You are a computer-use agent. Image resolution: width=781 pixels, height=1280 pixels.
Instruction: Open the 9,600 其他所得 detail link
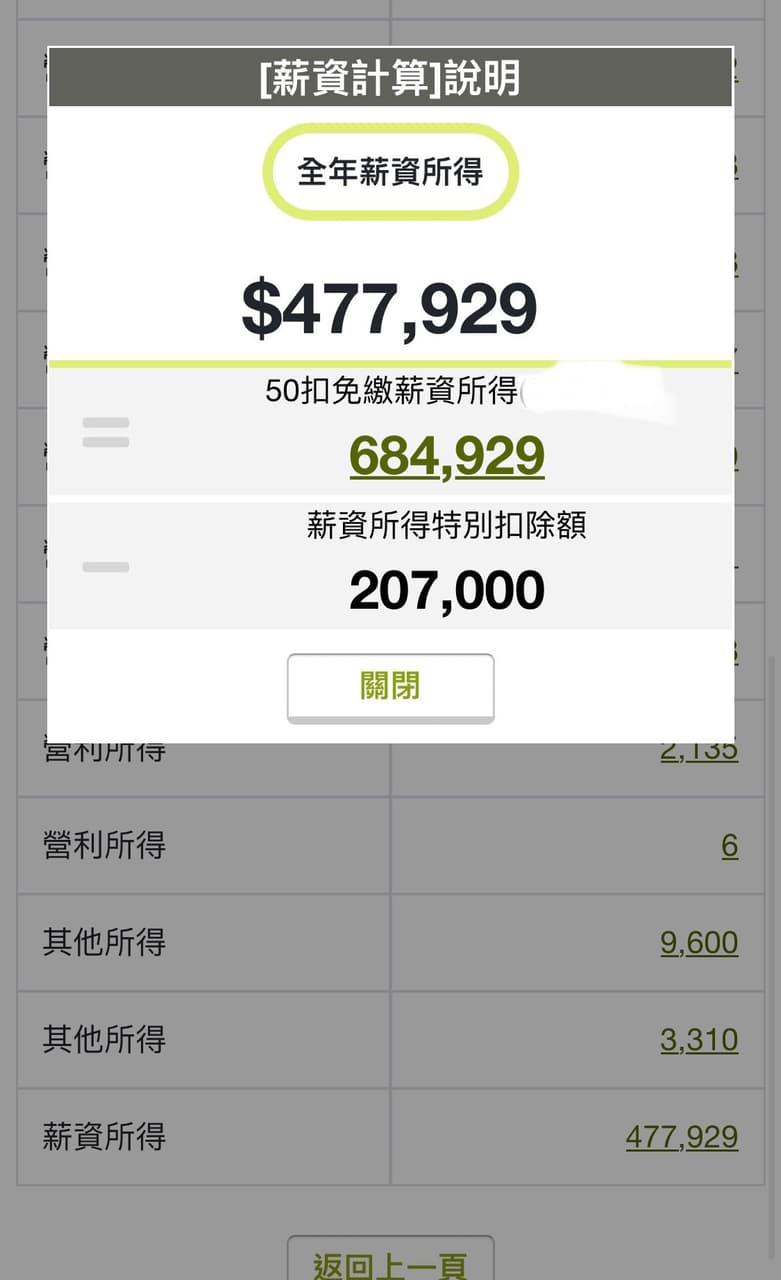click(x=699, y=942)
